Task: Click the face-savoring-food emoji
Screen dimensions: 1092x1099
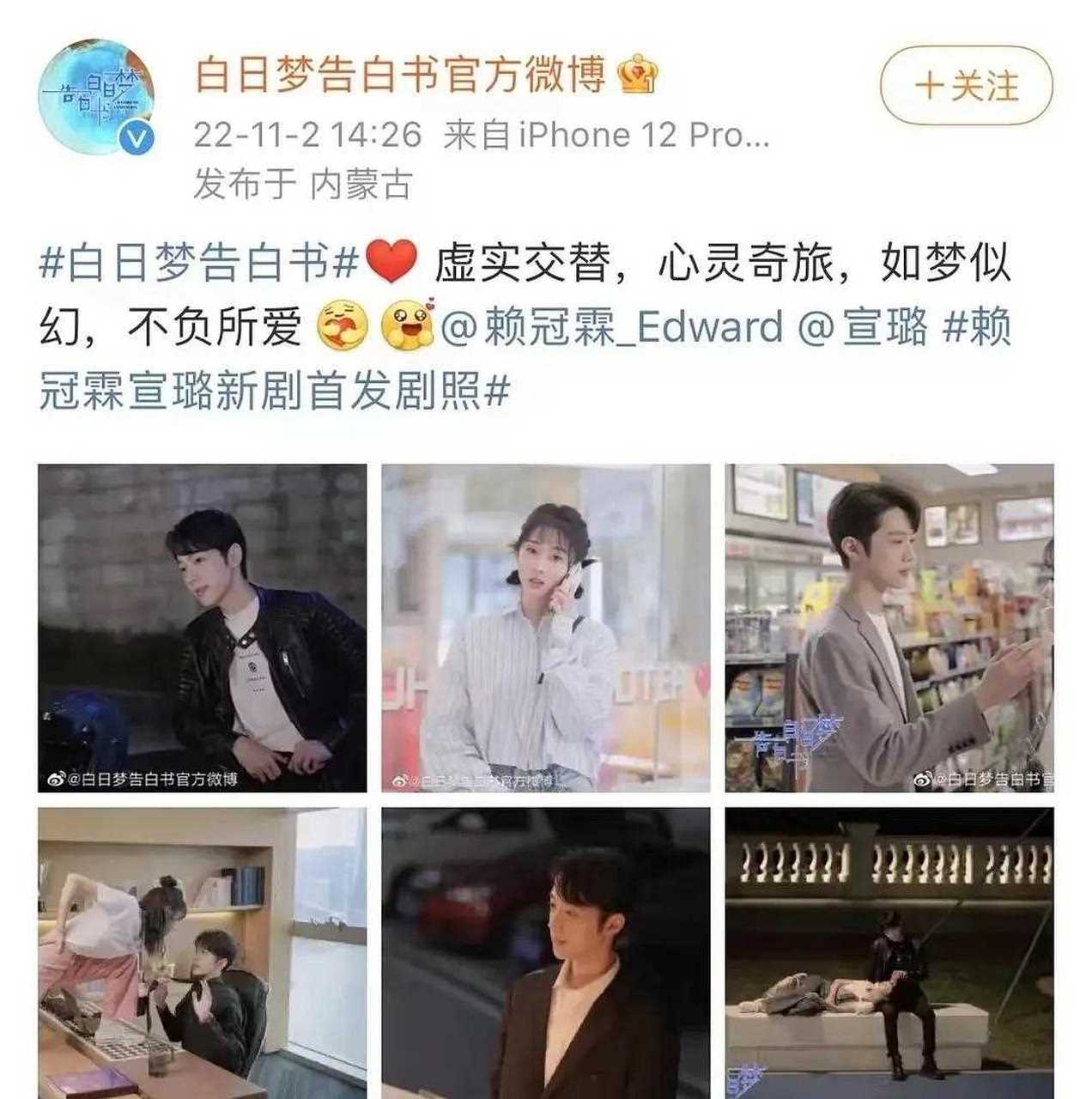Action: tap(343, 323)
